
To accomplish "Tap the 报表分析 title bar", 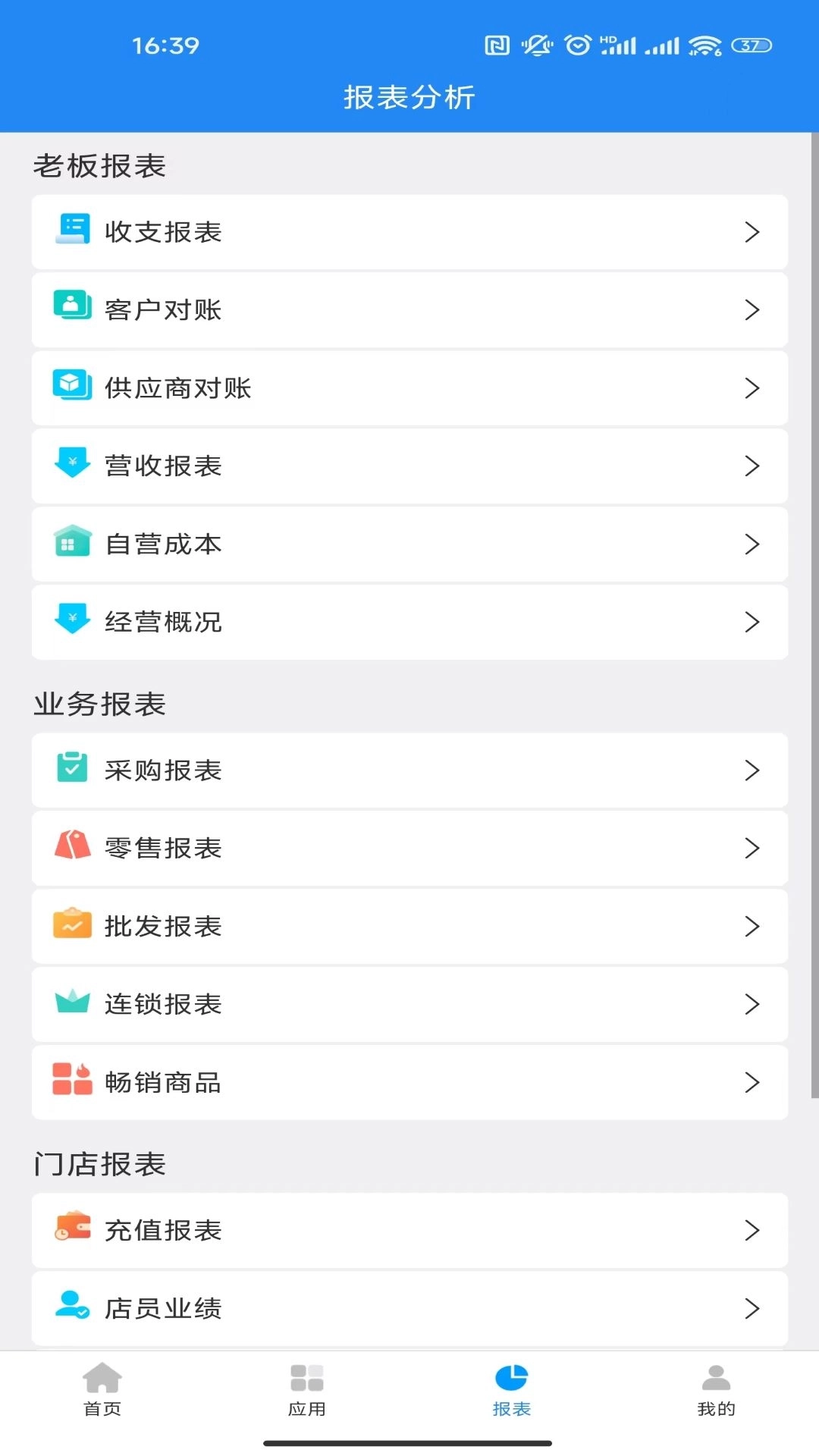I will point(409,97).
